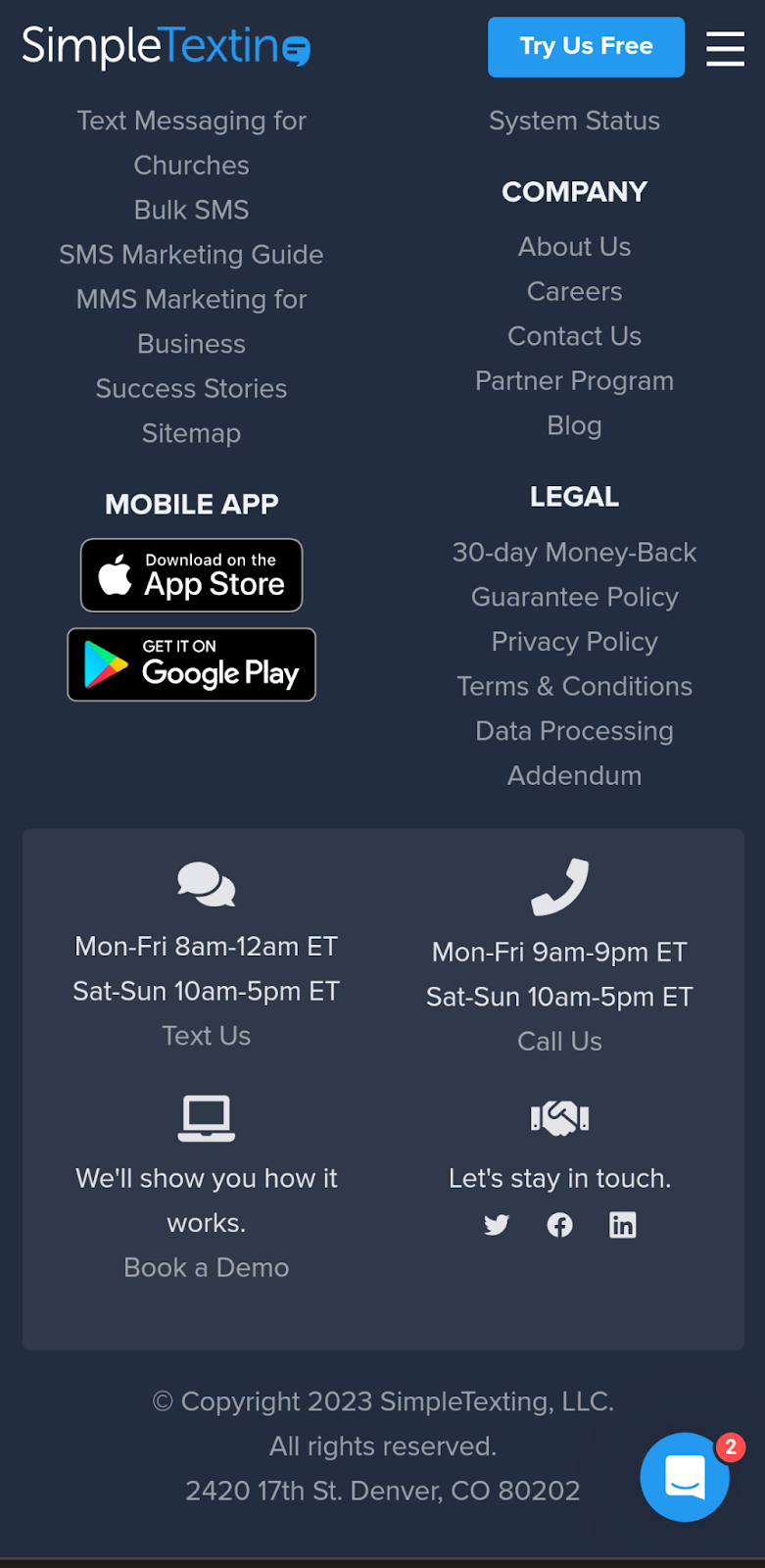Visit the Twitter profile

[x=497, y=1225]
